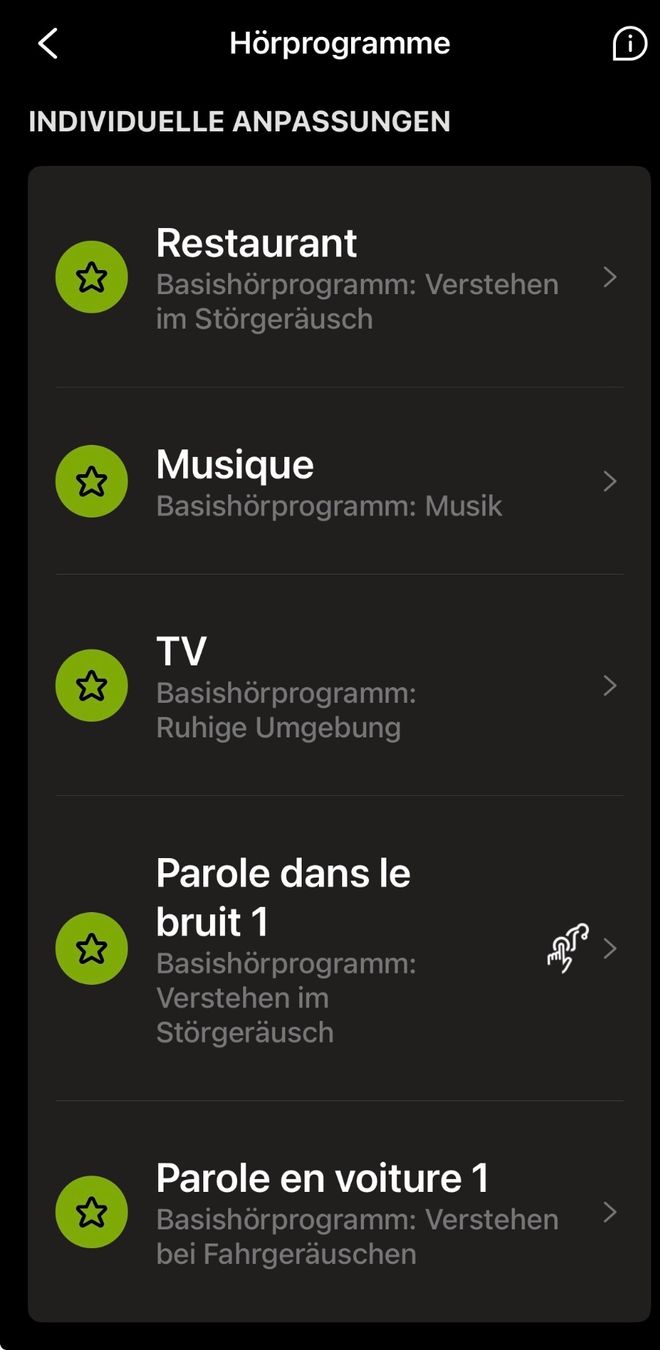
Task: Open the info icon
Action: click(x=629, y=43)
